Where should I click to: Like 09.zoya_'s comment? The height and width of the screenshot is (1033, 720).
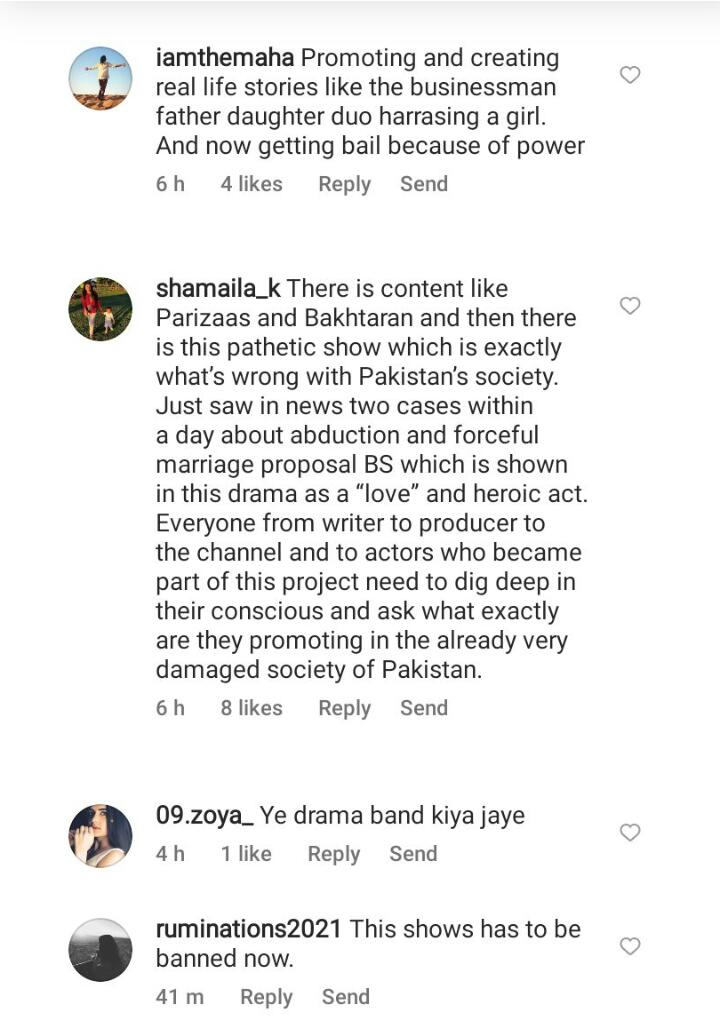pos(630,832)
